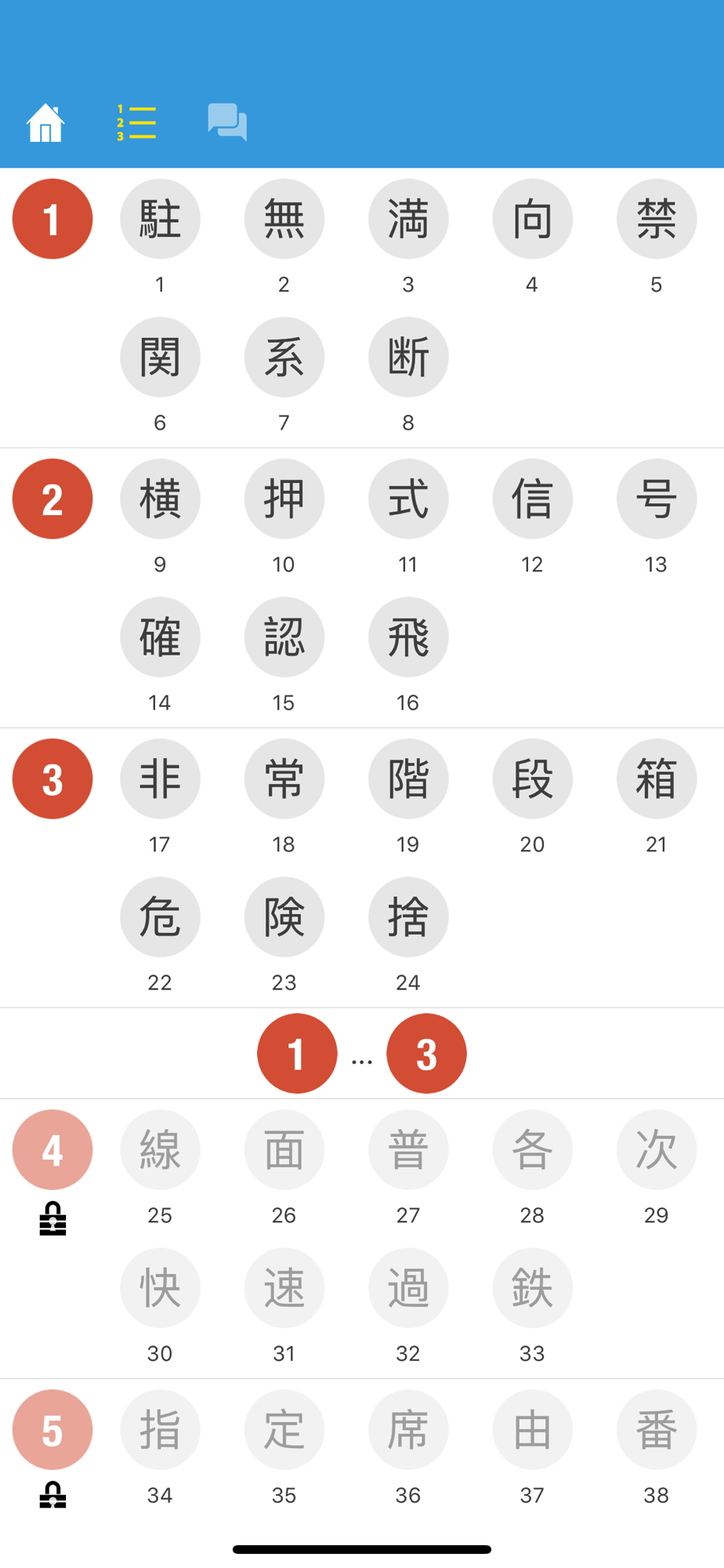Select kanji 横 numbered 9

(160, 499)
